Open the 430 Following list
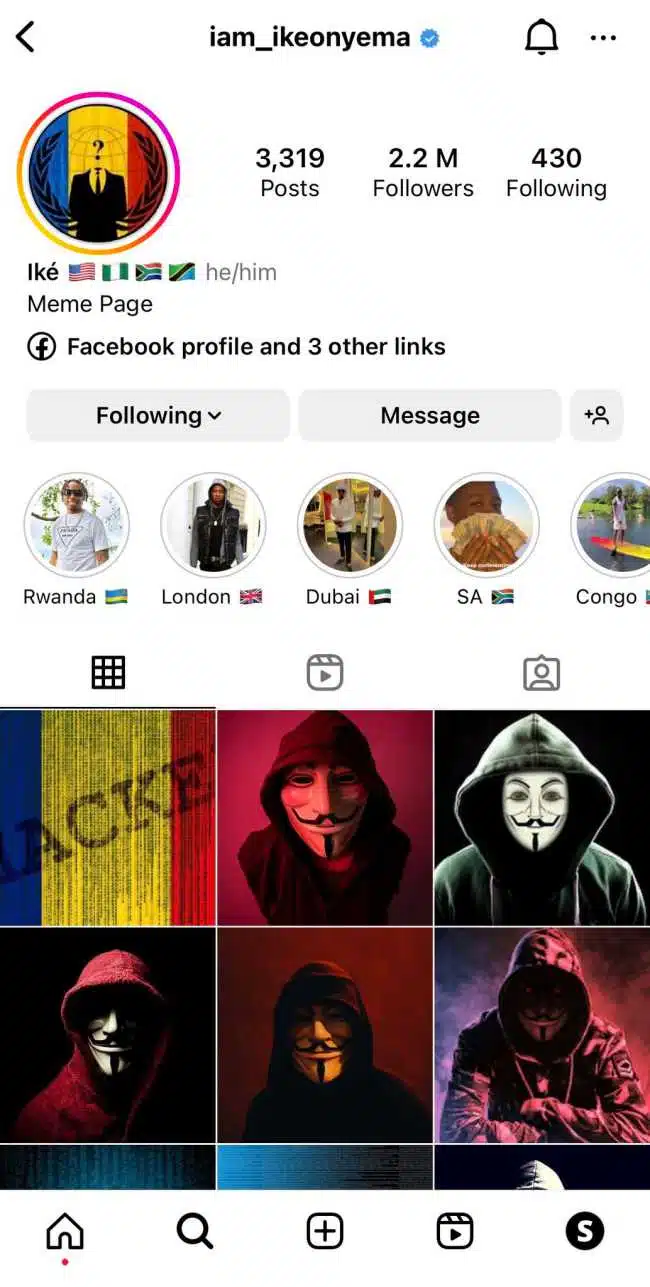 click(x=556, y=172)
